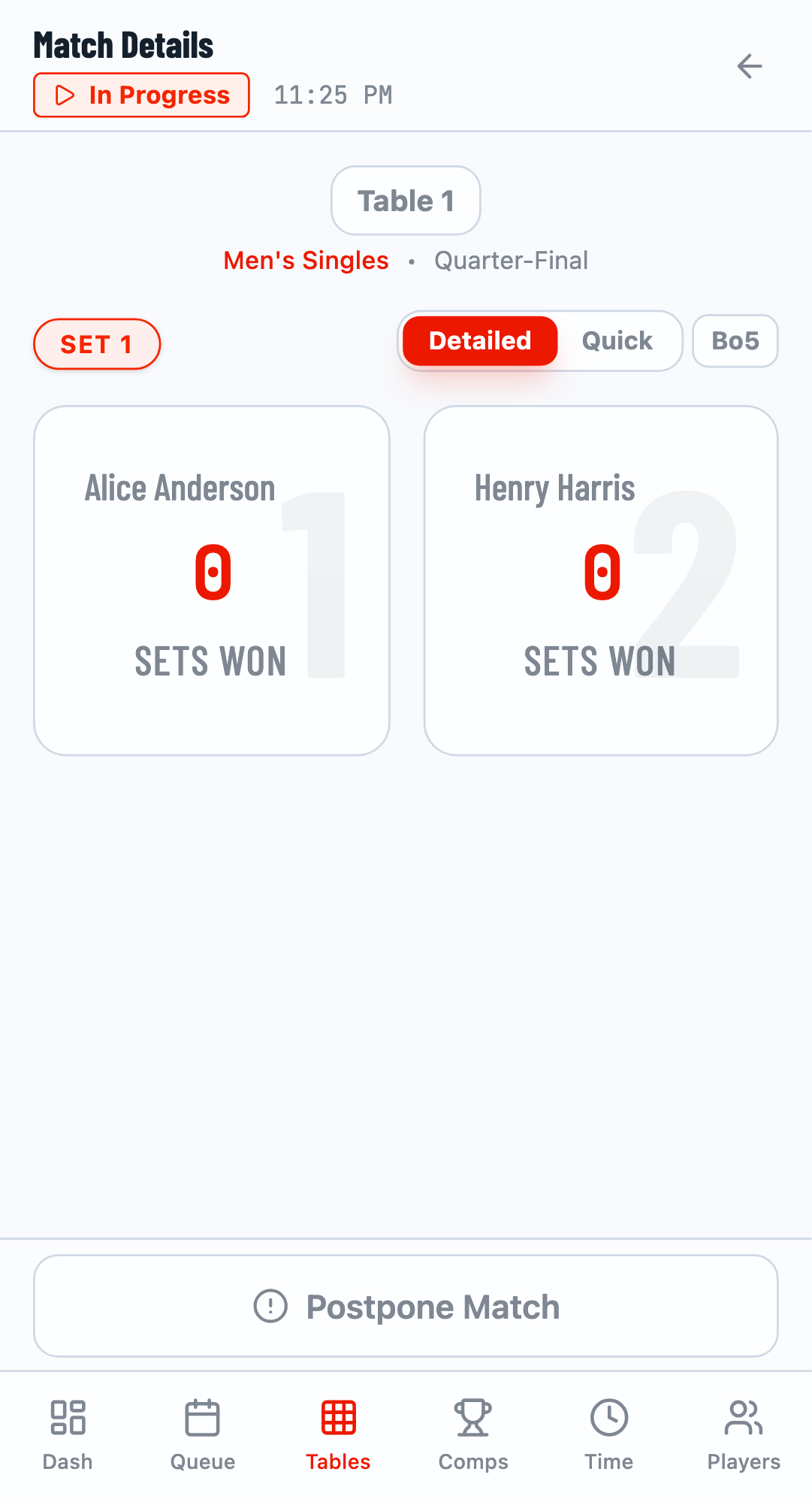Click Henry Harris's sets won score
This screenshot has width=812, height=1502.
click(600, 573)
